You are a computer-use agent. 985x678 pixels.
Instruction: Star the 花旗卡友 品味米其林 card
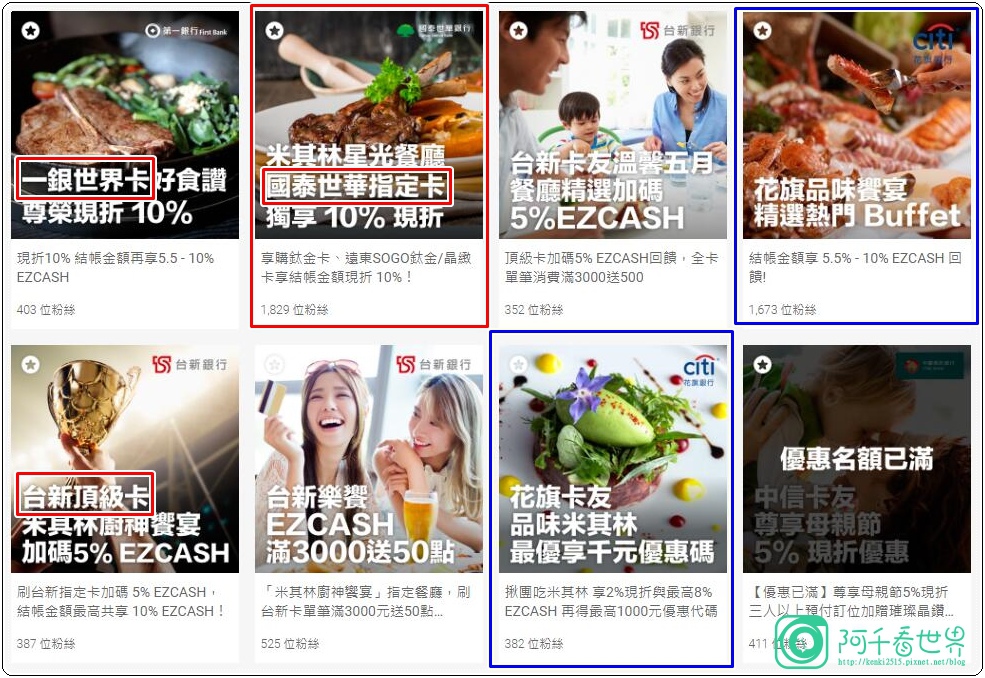[518, 365]
